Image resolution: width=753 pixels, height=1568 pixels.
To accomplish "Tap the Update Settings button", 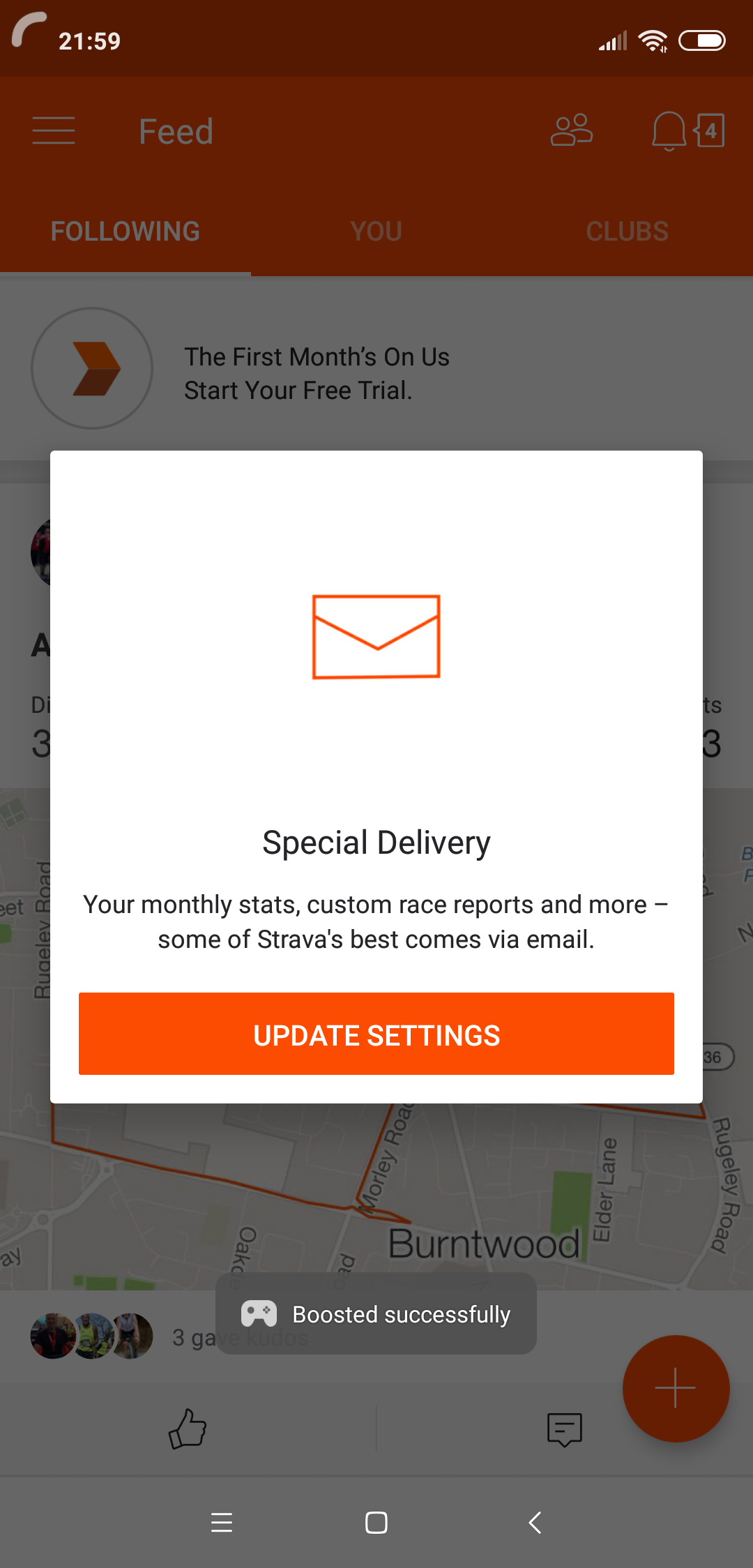I will 376,1034.
